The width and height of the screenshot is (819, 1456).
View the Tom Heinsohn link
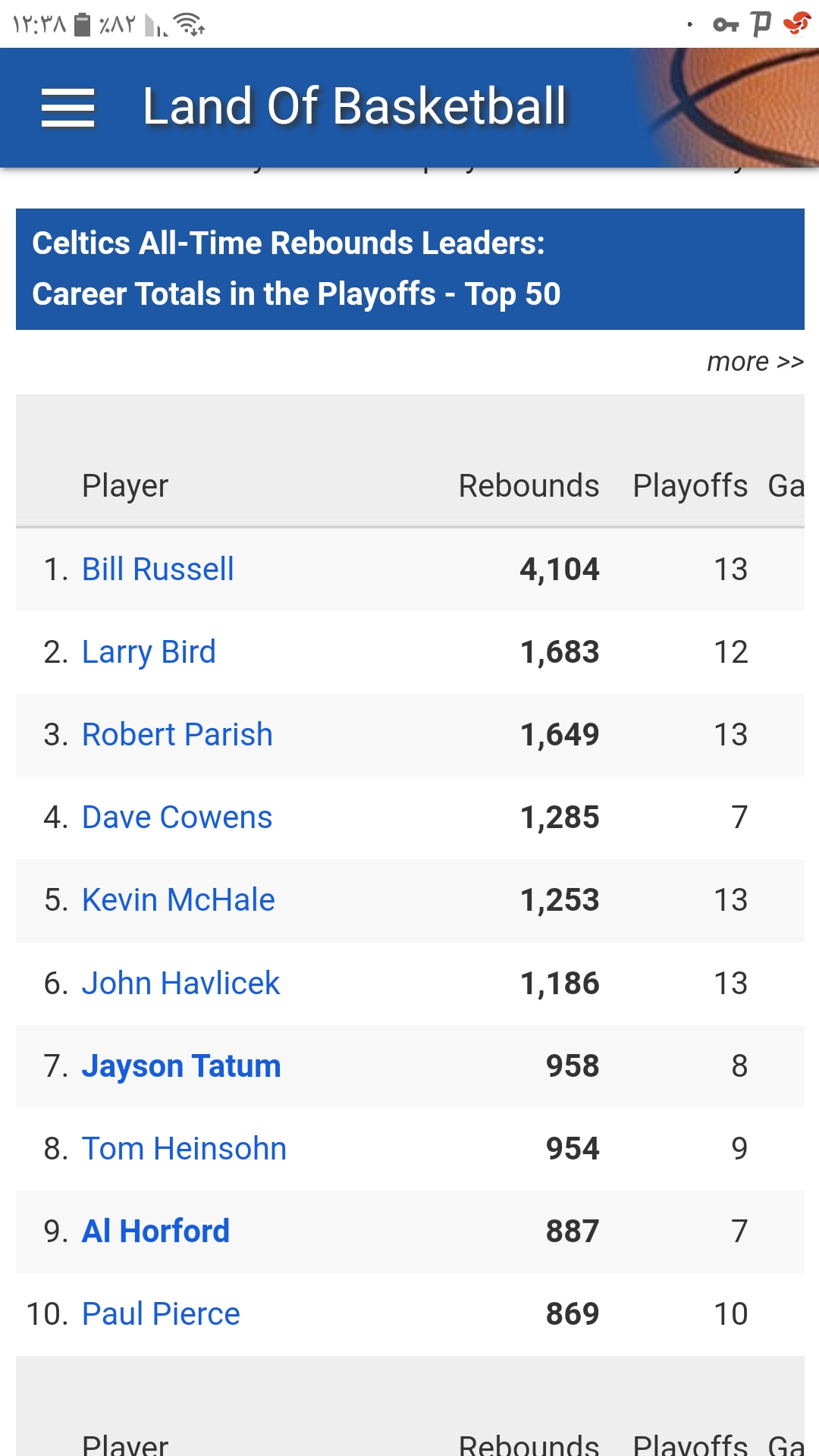pyautogui.click(x=184, y=1149)
